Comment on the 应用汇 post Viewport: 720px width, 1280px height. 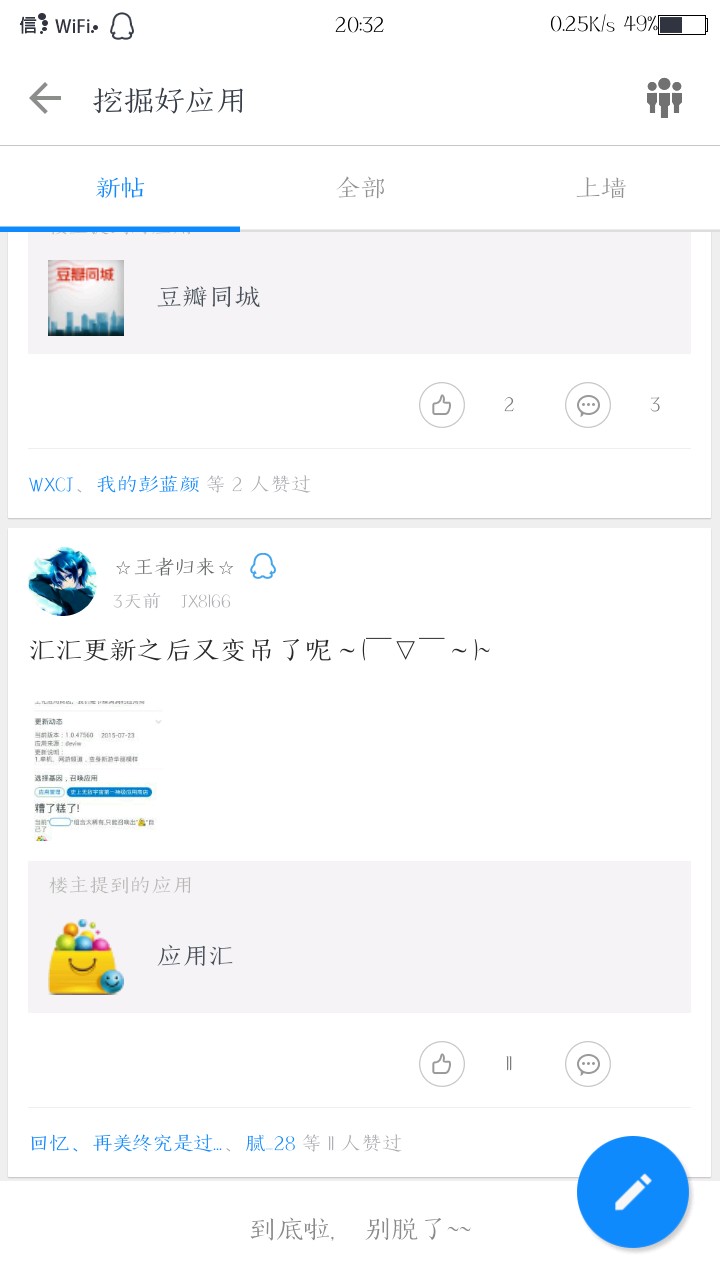[588, 1064]
